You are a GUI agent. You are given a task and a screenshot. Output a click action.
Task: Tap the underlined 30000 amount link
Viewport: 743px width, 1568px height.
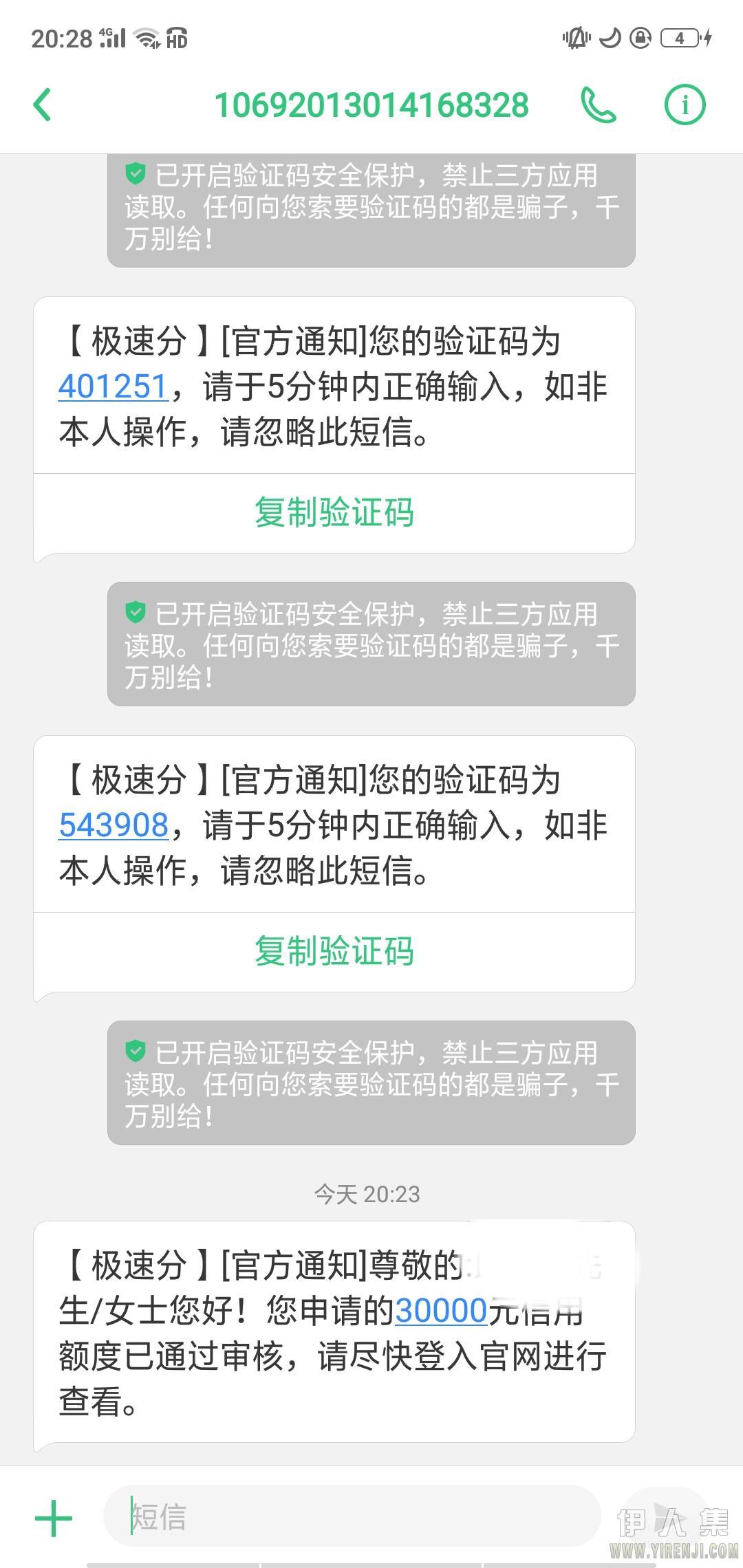coord(441,1311)
